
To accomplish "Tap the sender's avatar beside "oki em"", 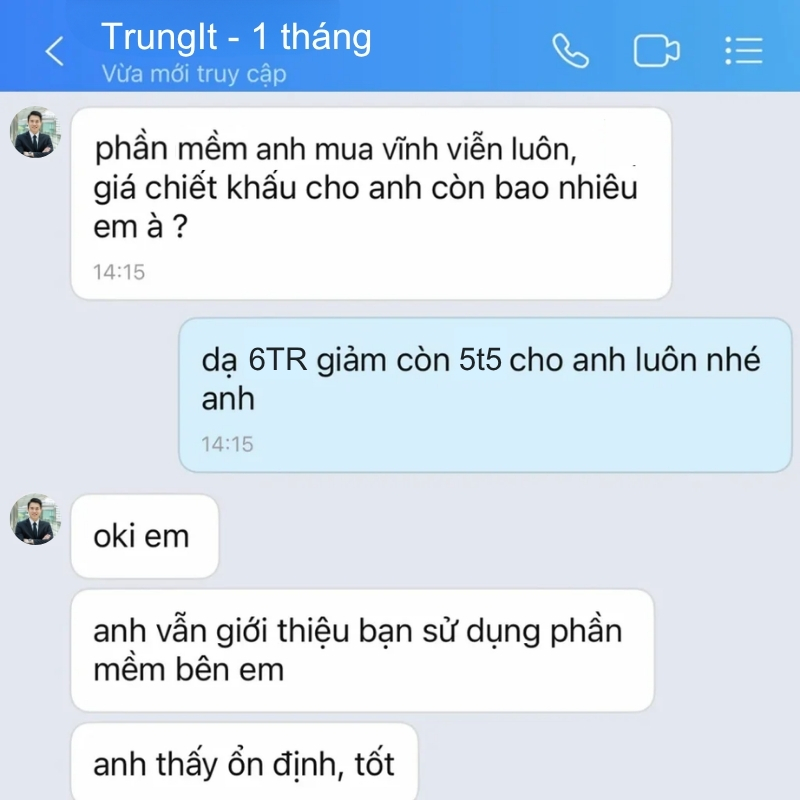I will 36,519.
